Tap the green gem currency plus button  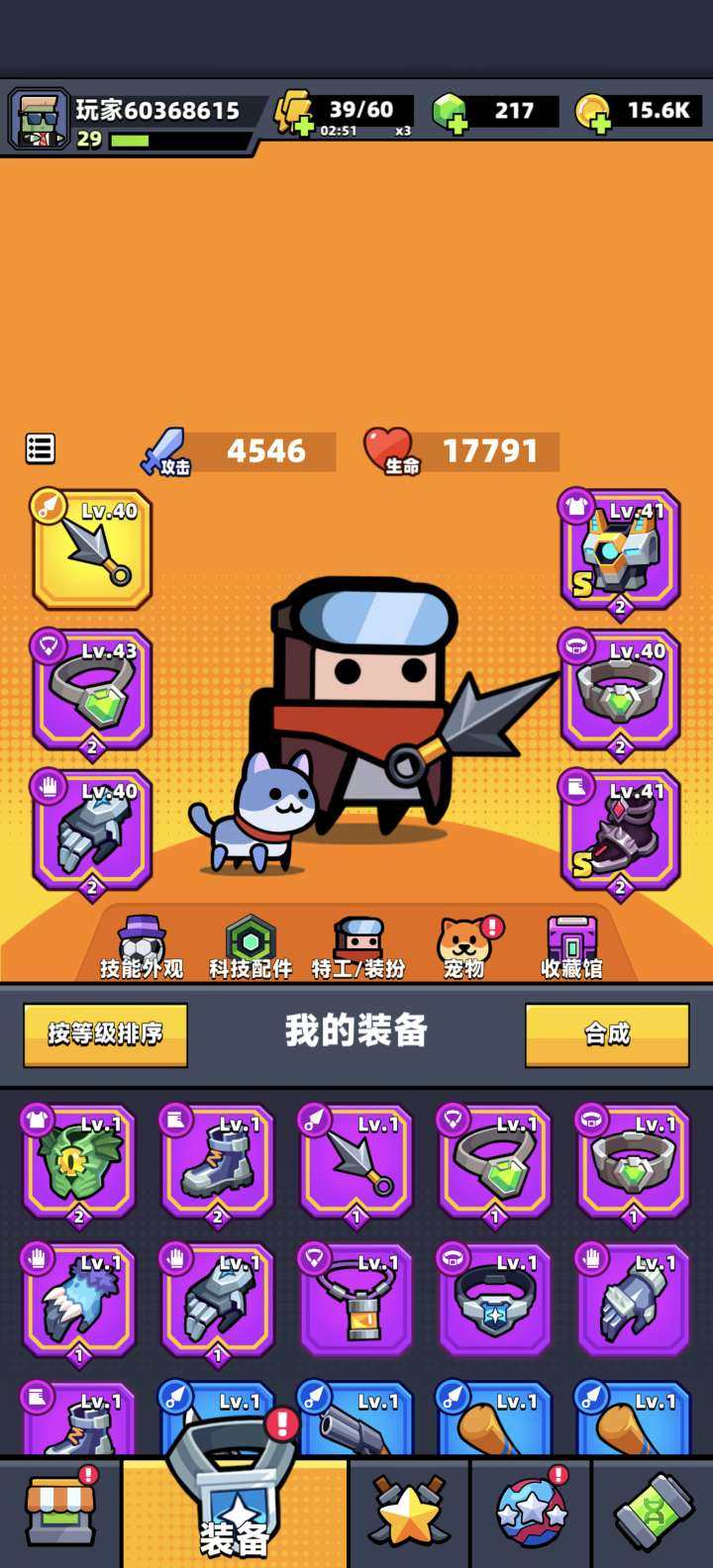(x=456, y=125)
